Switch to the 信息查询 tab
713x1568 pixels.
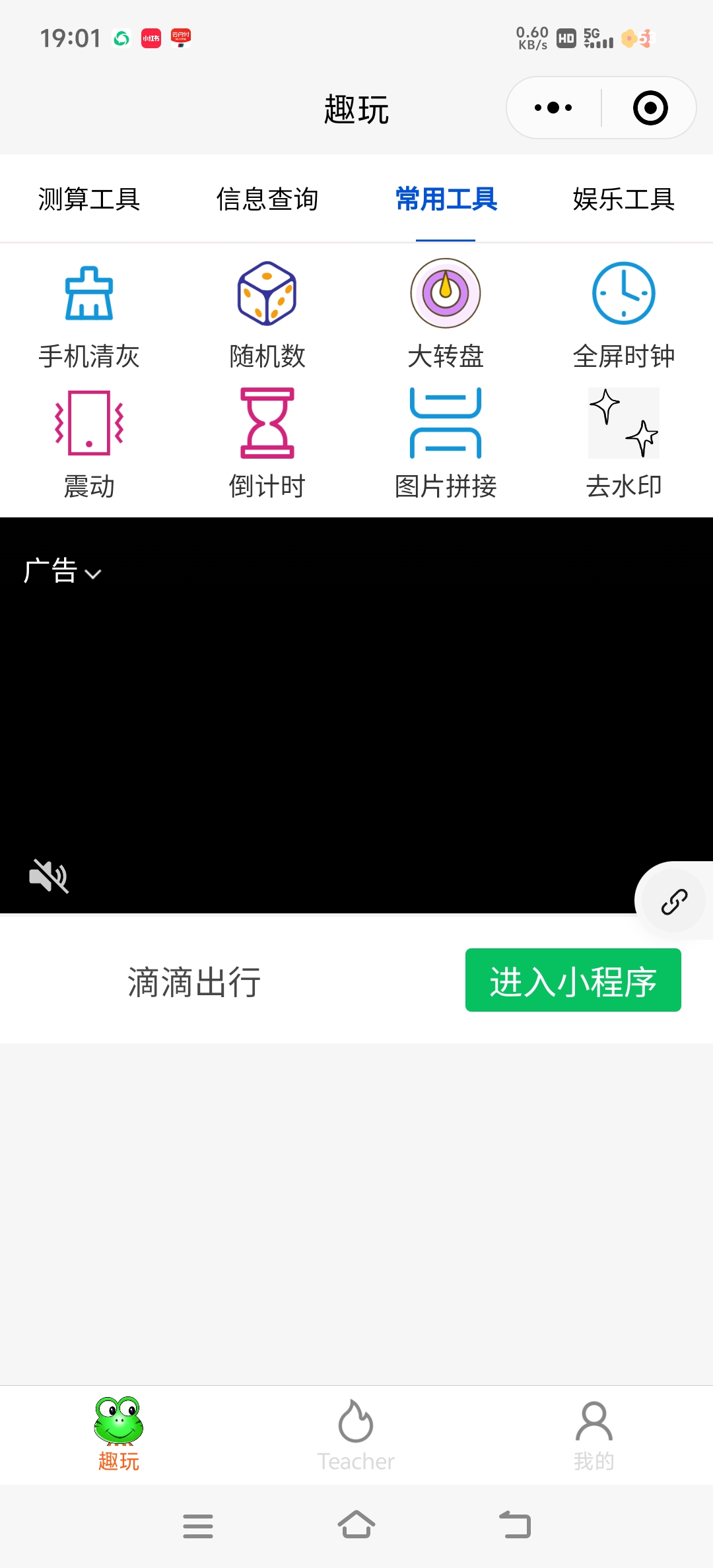pyautogui.click(x=267, y=199)
